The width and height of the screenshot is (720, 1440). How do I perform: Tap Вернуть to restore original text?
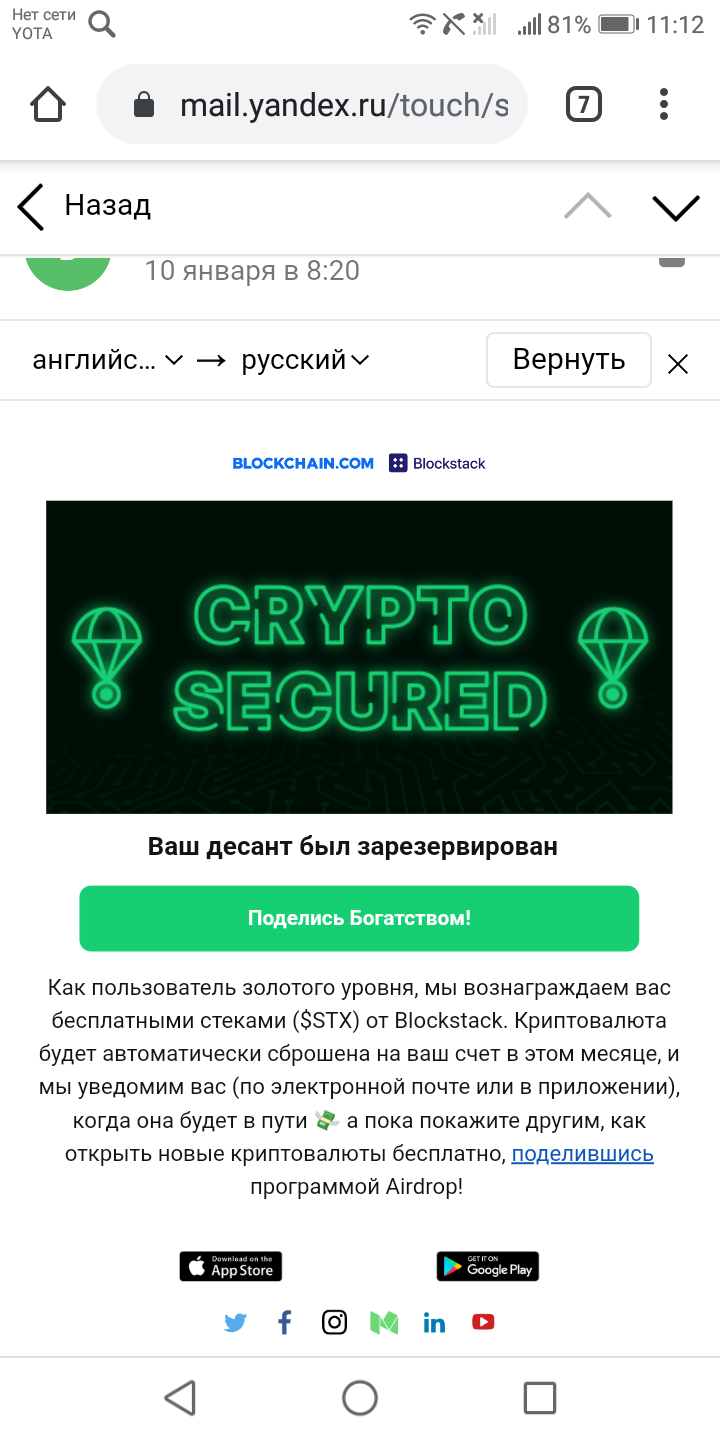coord(568,360)
